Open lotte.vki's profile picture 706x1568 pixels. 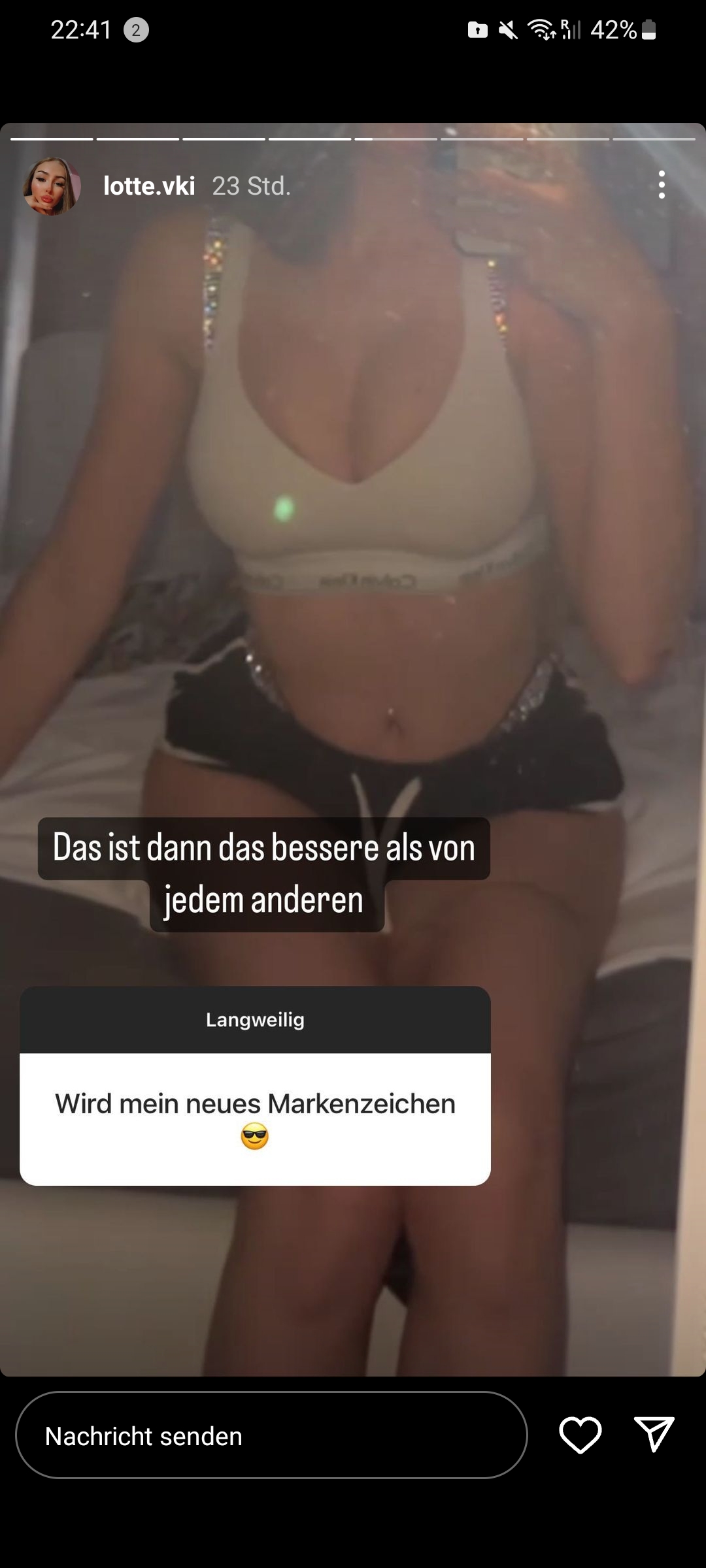[x=52, y=186]
